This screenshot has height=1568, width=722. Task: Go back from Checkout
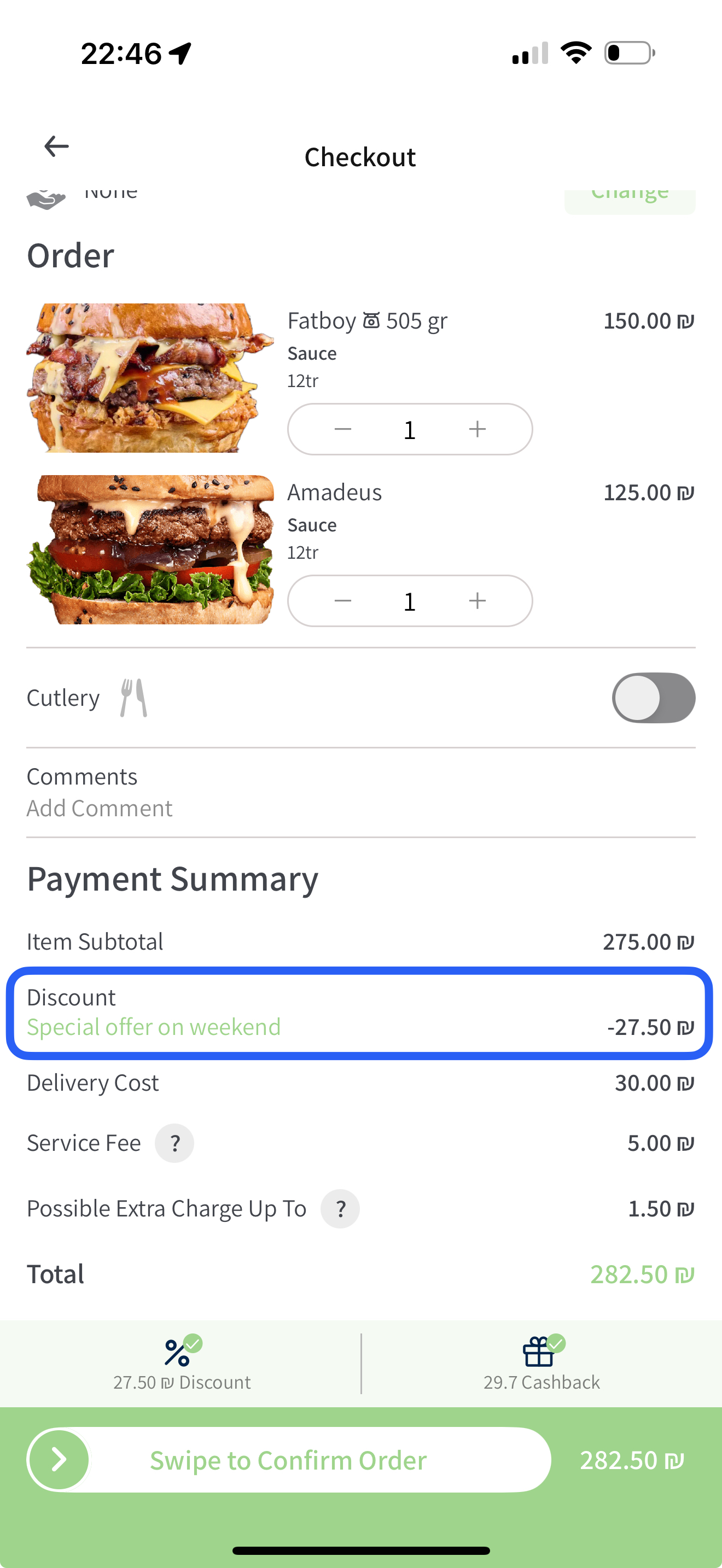[x=56, y=146]
